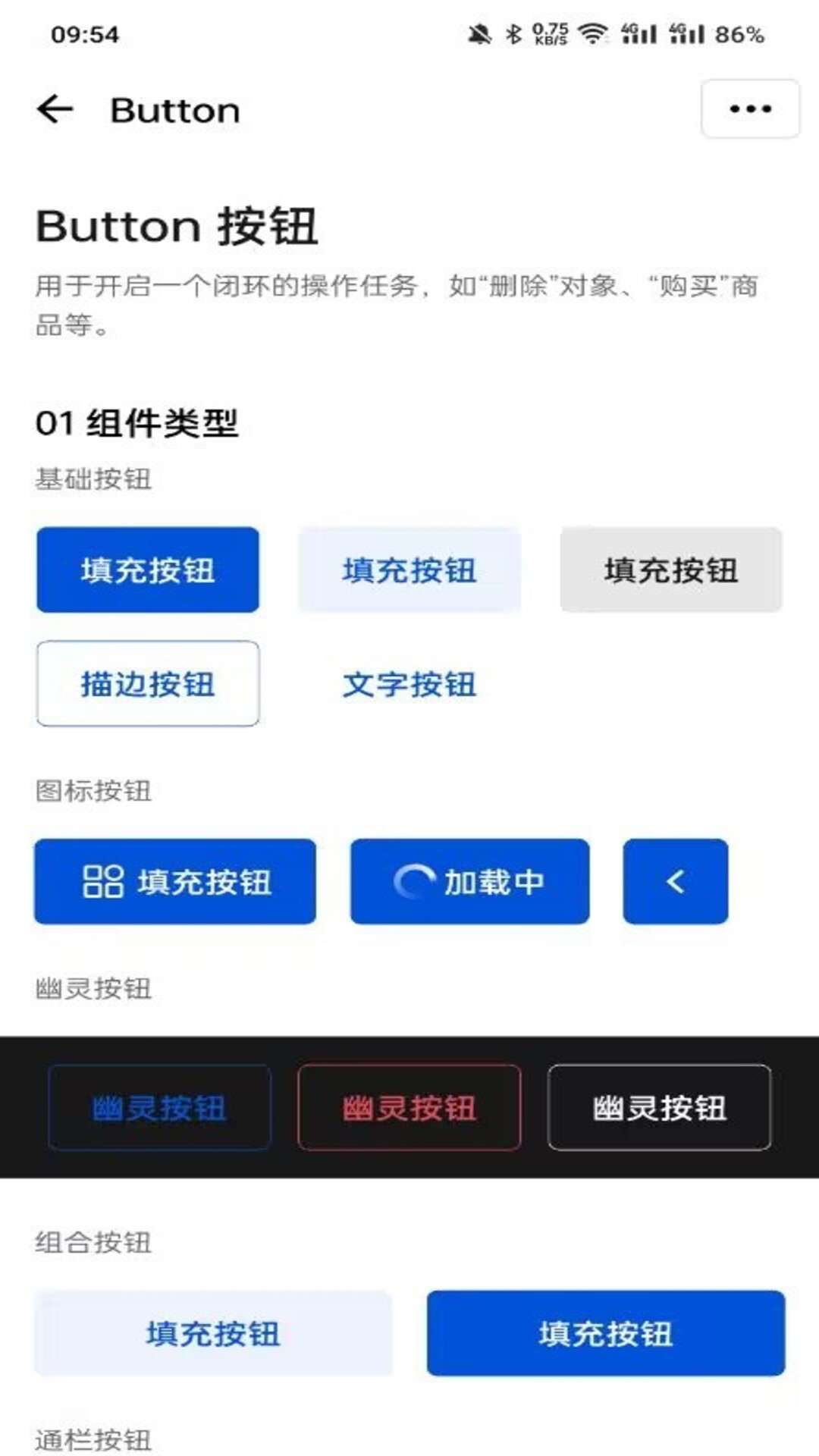Select the outlined 描边按钮
Image resolution: width=819 pixels, height=1456 pixels.
[x=148, y=683]
